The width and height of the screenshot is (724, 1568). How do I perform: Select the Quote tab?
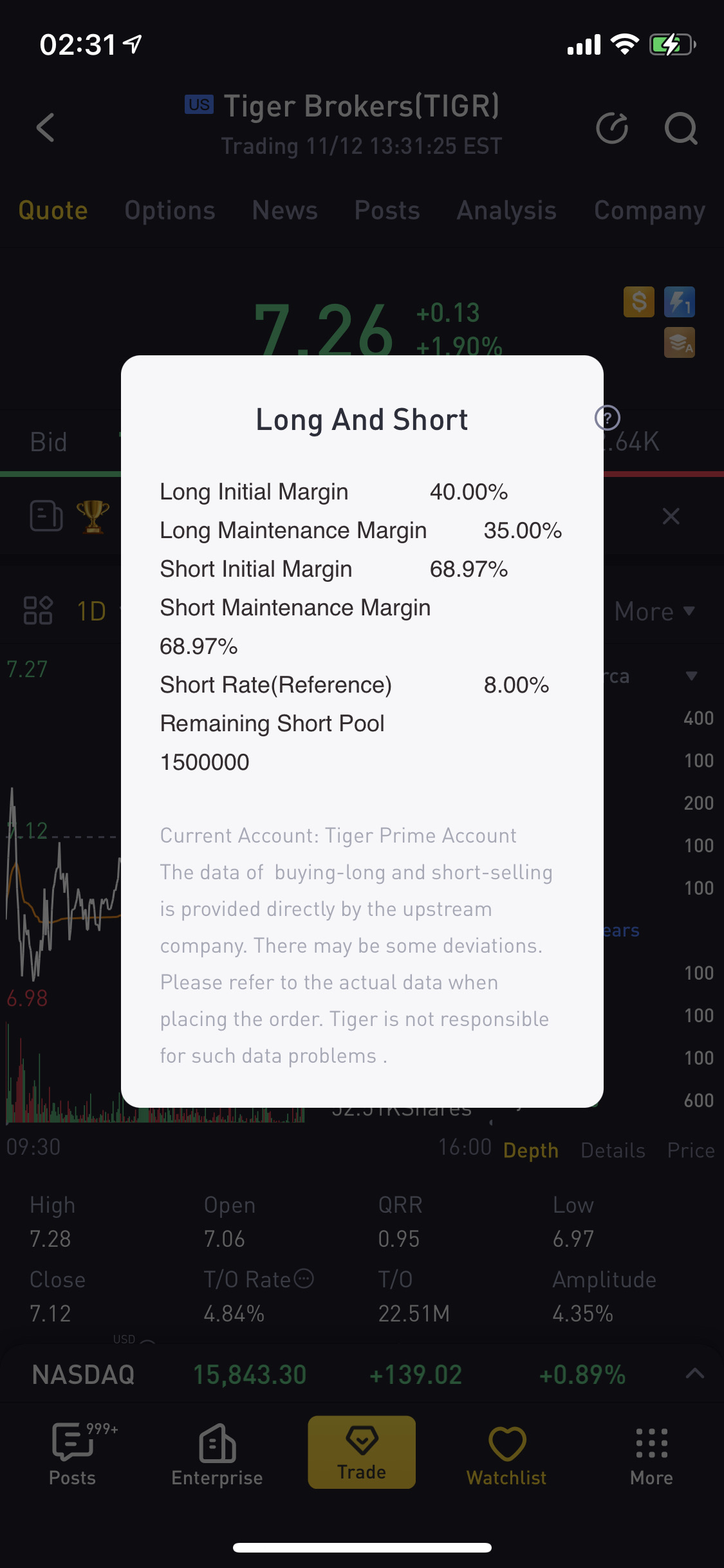pyautogui.click(x=53, y=210)
